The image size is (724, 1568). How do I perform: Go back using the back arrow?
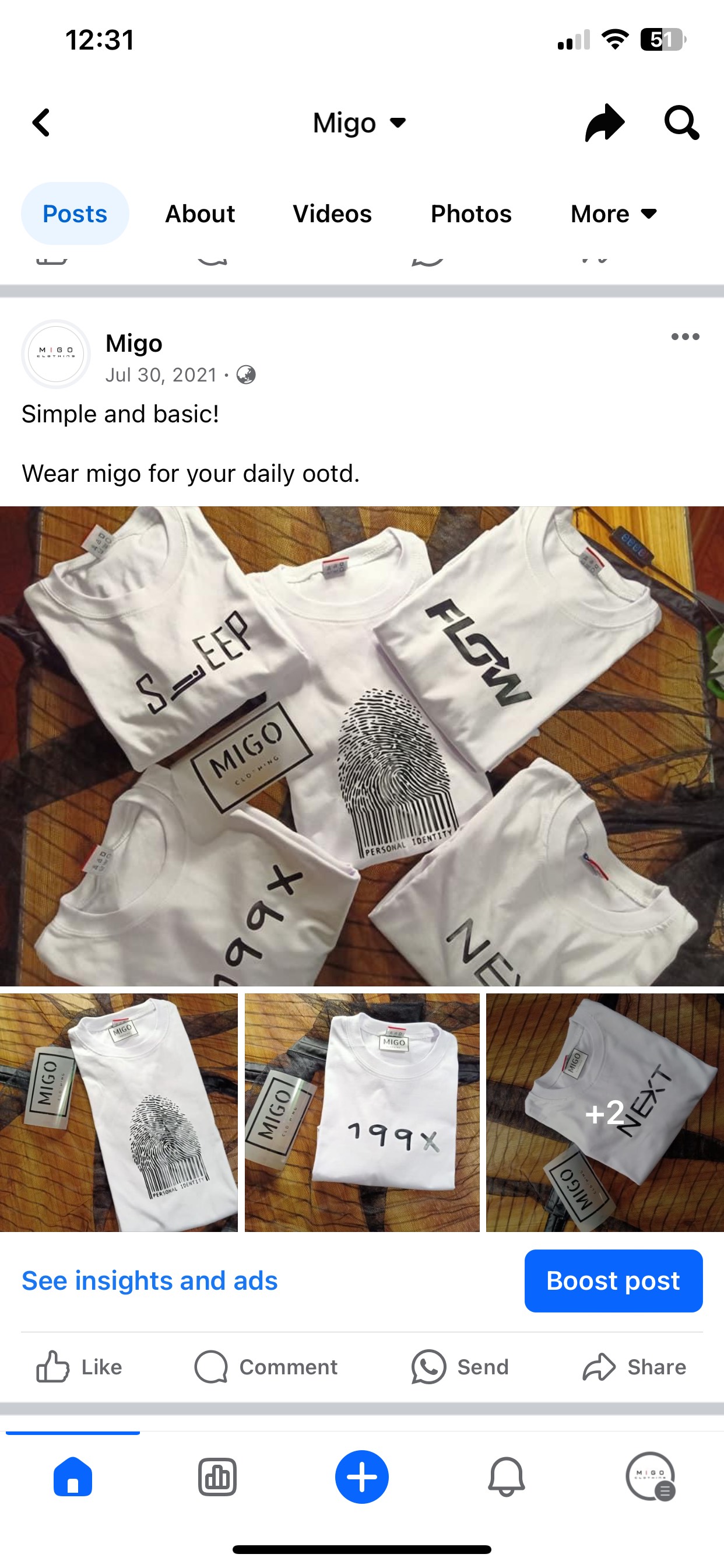(41, 123)
